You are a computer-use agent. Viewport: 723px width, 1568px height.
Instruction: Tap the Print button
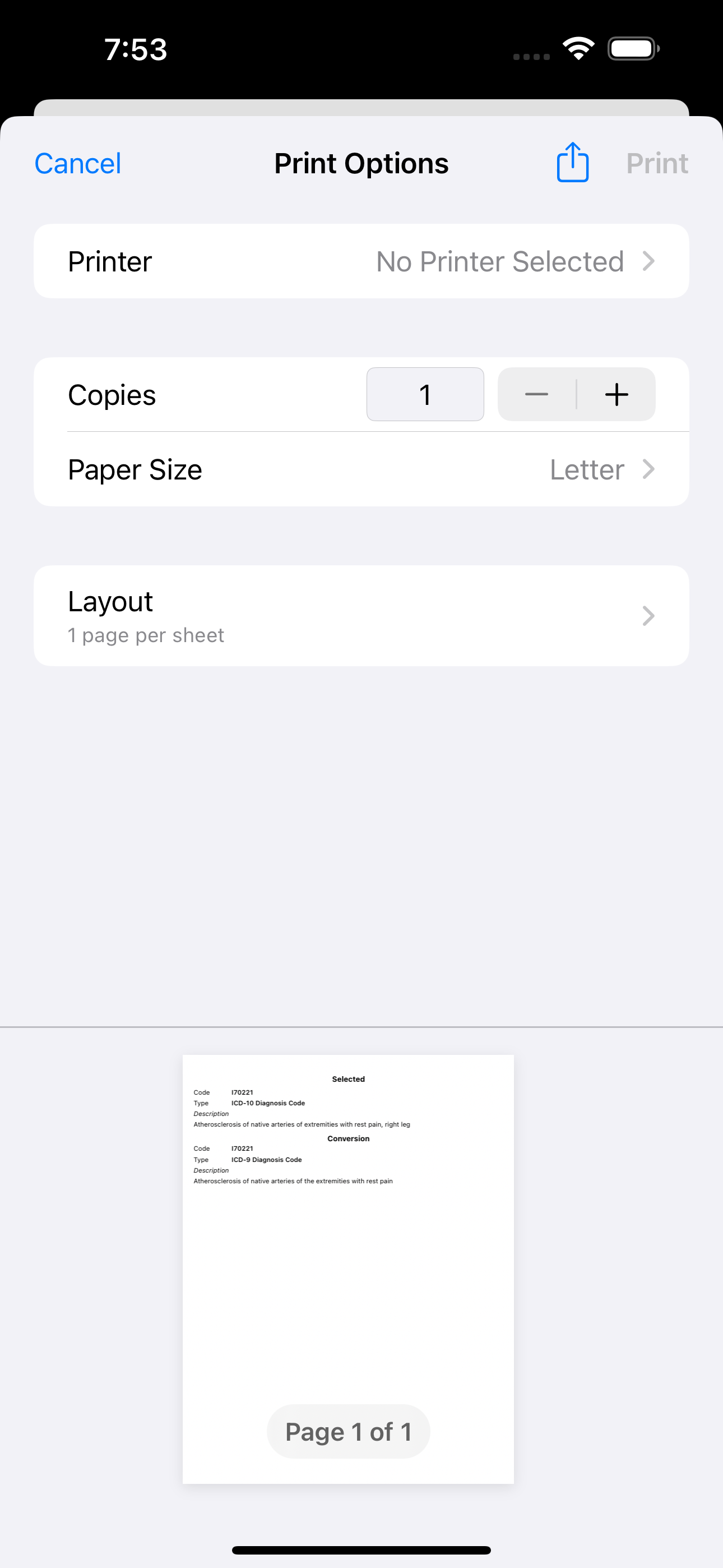(657, 164)
